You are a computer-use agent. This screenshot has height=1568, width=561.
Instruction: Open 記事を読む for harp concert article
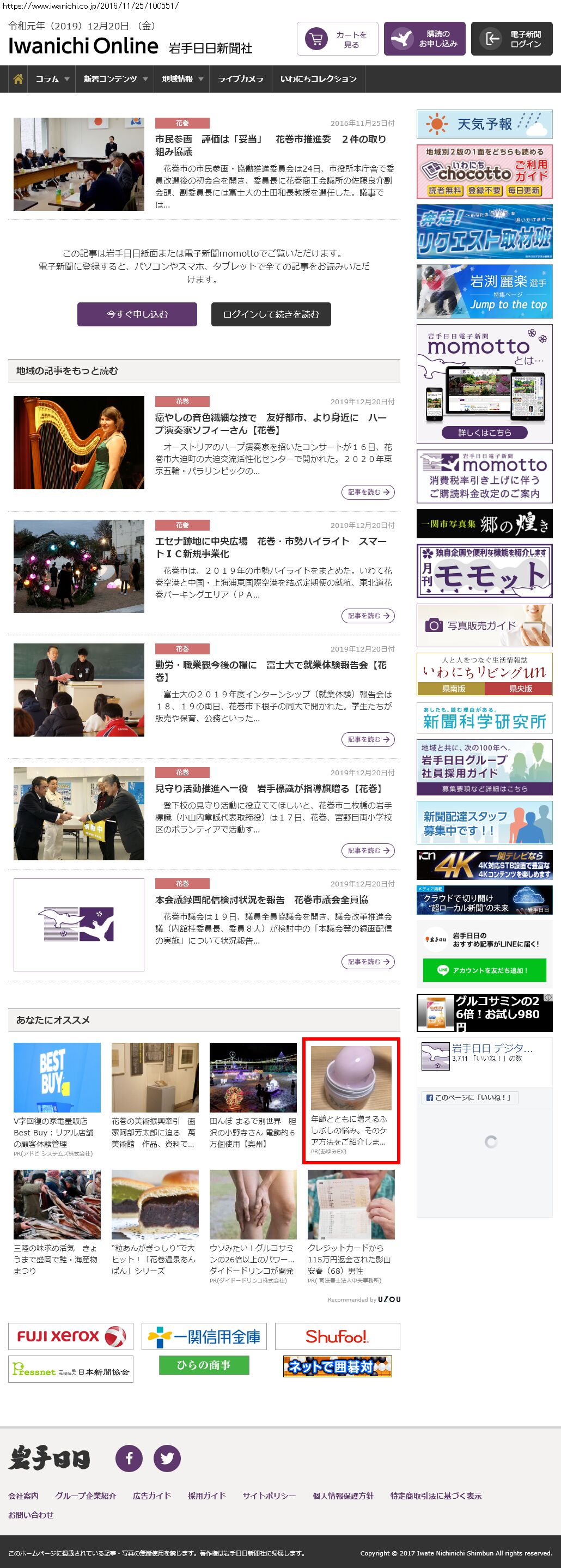(368, 492)
